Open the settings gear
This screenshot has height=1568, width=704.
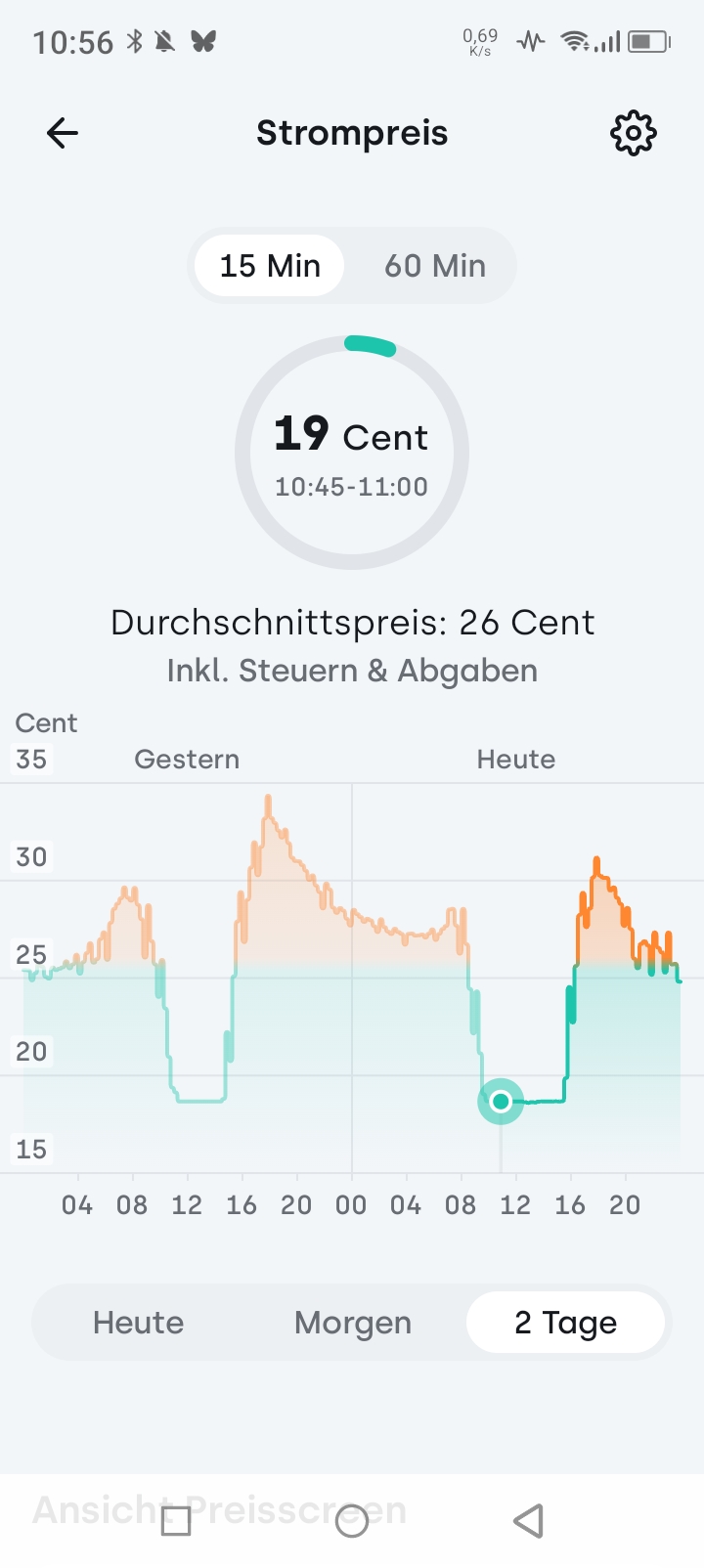point(633,133)
